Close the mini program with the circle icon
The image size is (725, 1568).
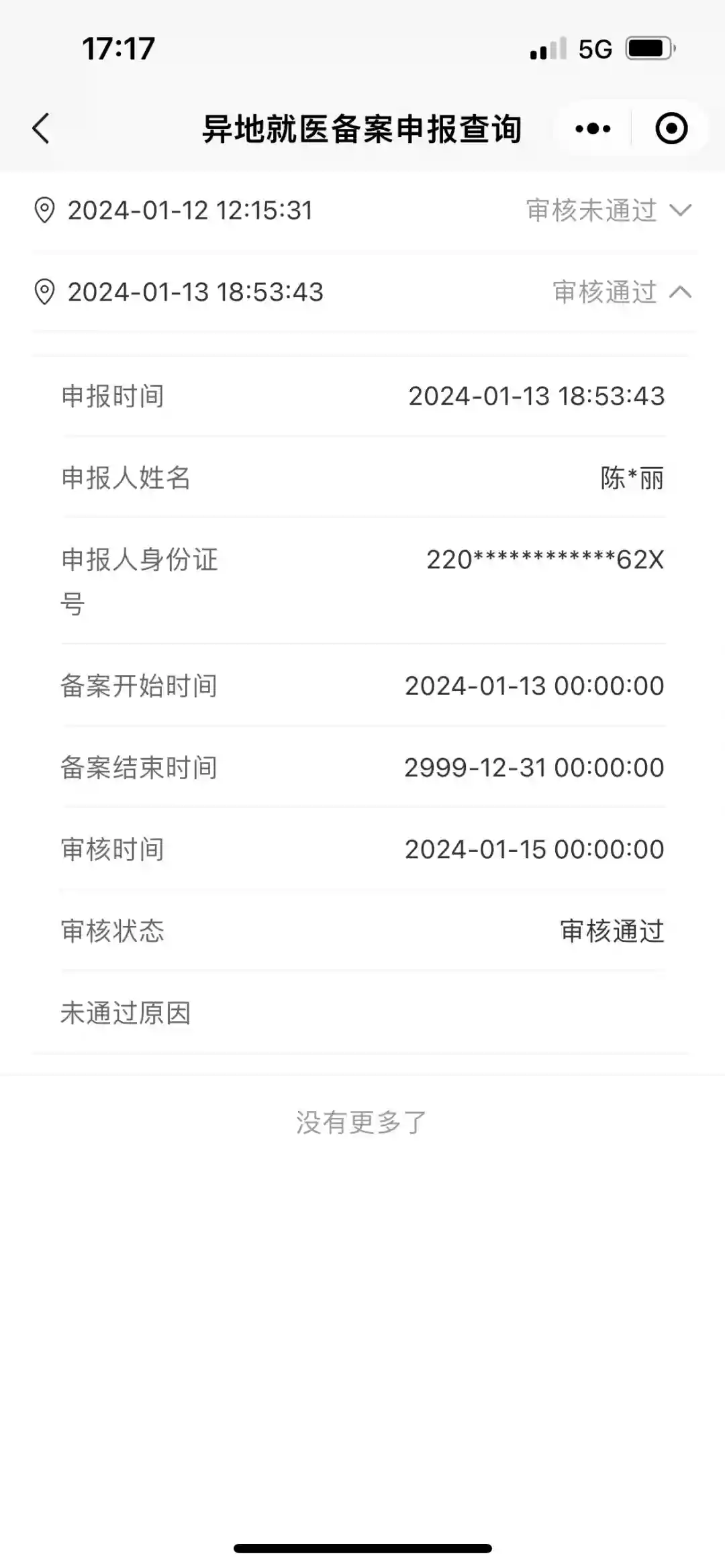[x=671, y=128]
